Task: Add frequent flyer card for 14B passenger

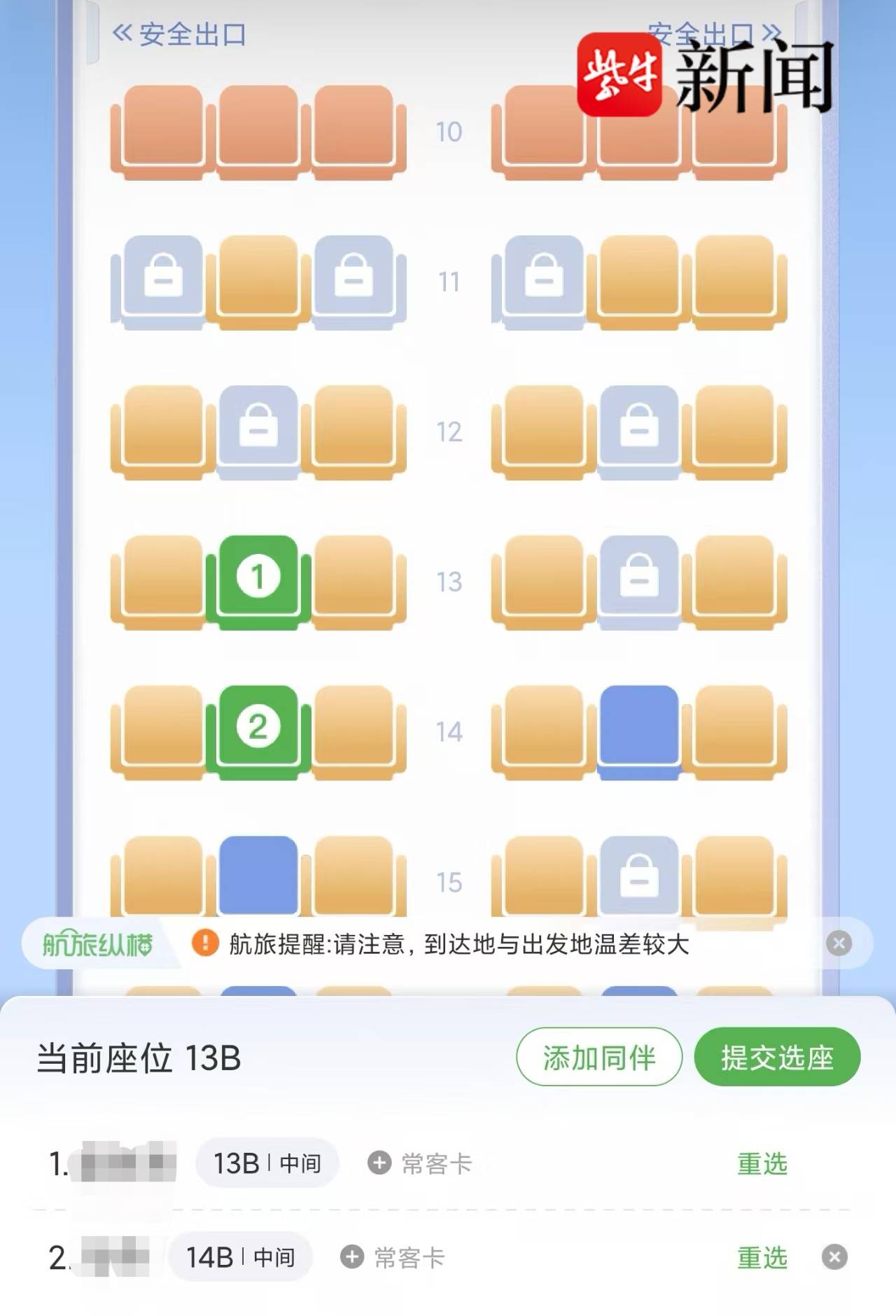Action: click(x=393, y=1258)
